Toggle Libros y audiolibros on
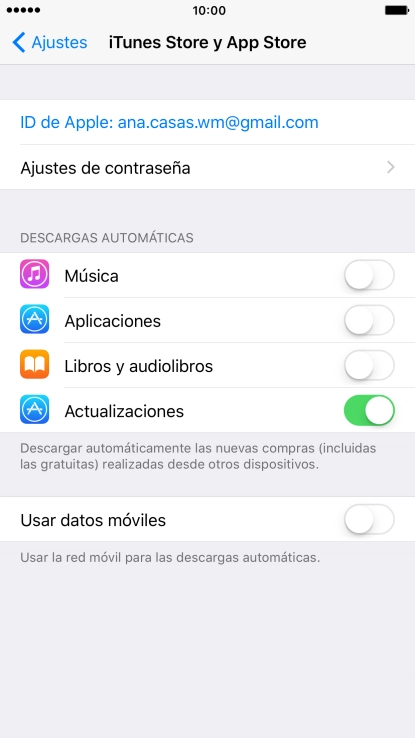415x738 pixels. pyautogui.click(x=369, y=365)
